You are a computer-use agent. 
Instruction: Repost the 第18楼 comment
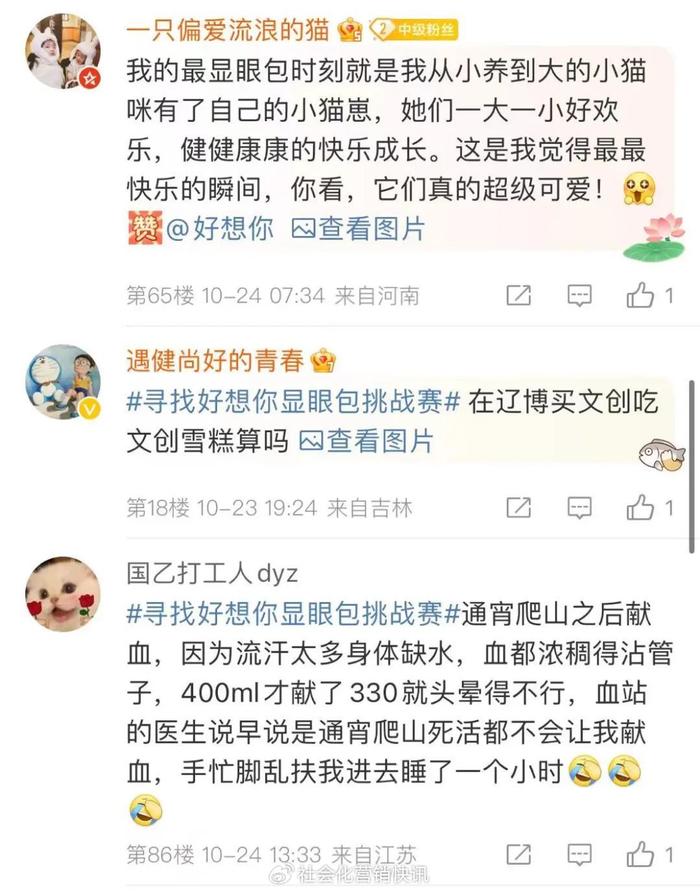[518, 508]
